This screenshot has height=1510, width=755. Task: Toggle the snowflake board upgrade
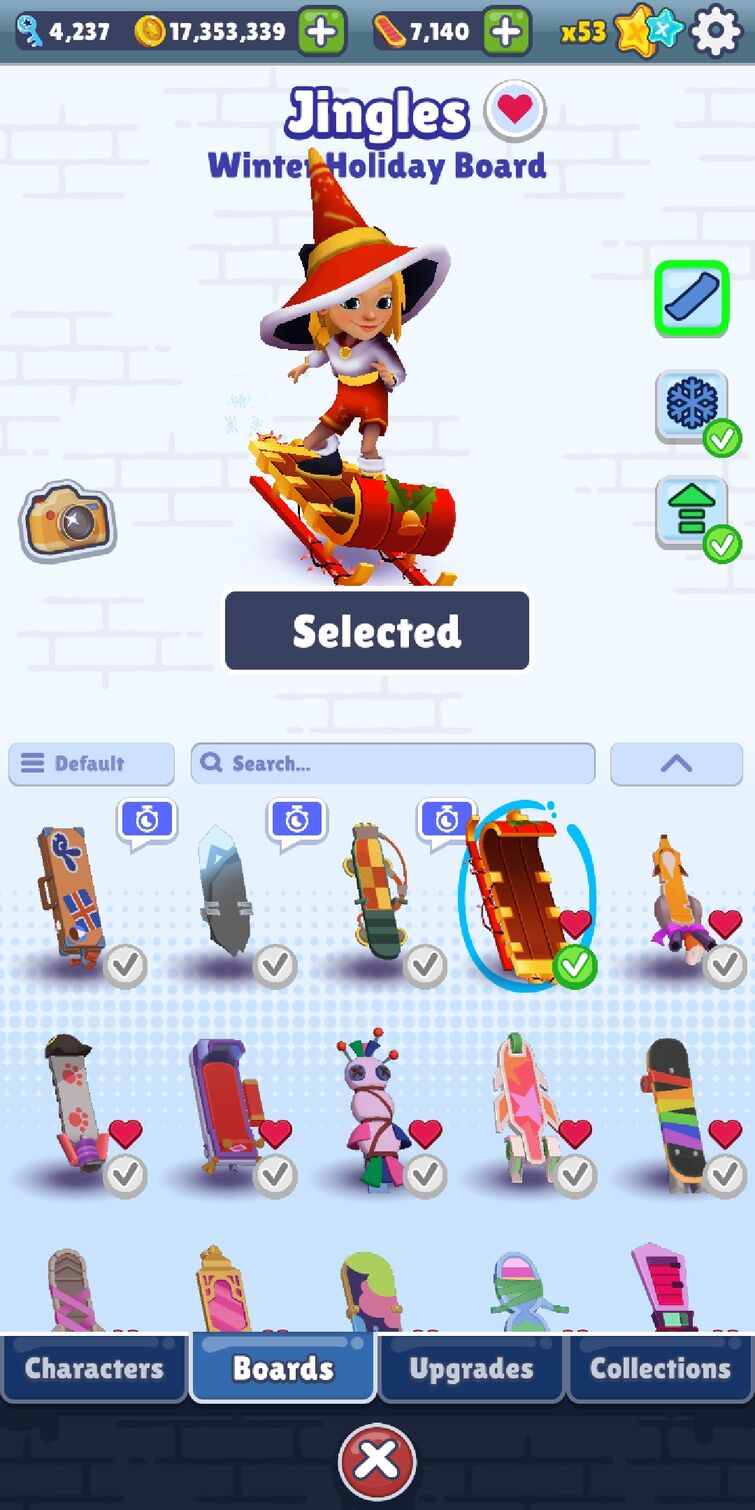click(691, 406)
